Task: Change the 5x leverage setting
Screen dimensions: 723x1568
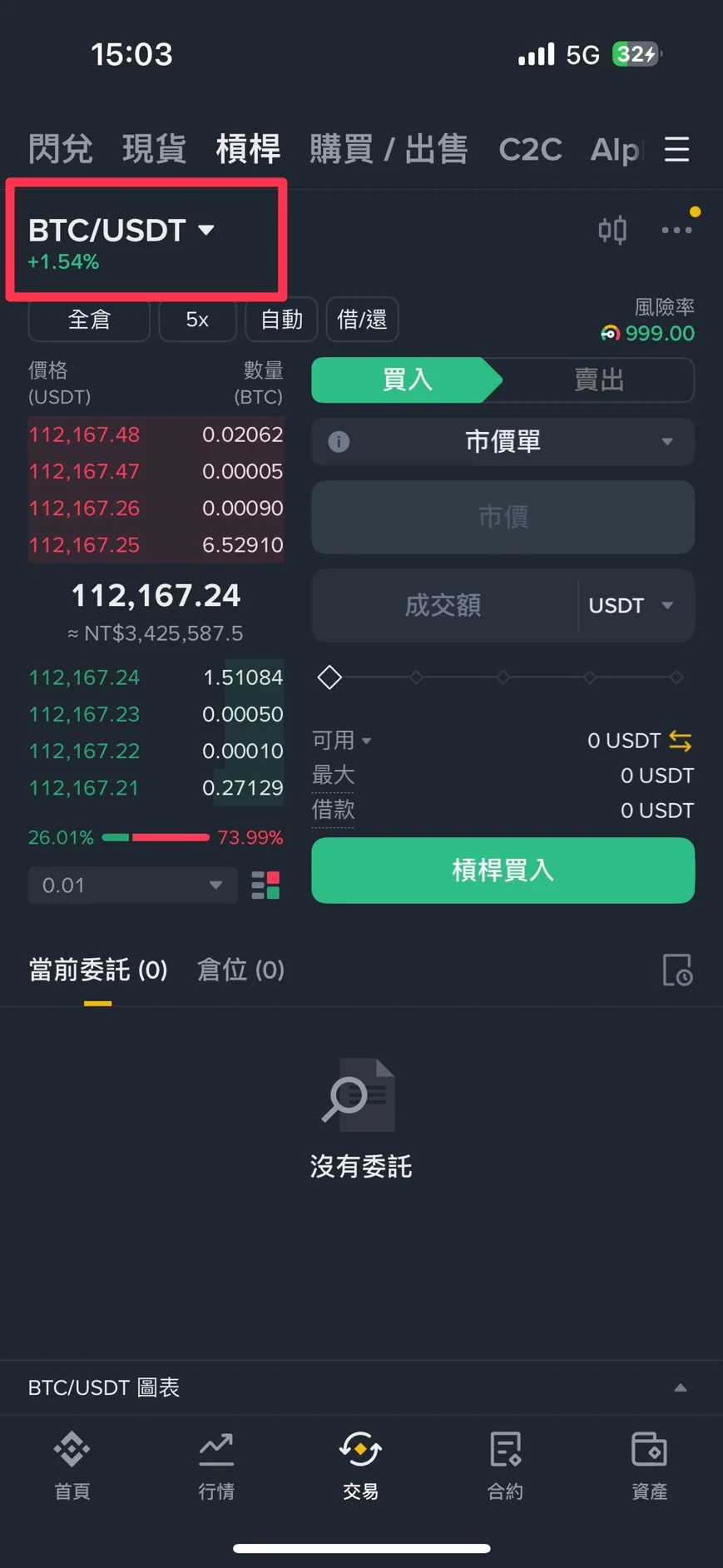Action: [x=197, y=320]
